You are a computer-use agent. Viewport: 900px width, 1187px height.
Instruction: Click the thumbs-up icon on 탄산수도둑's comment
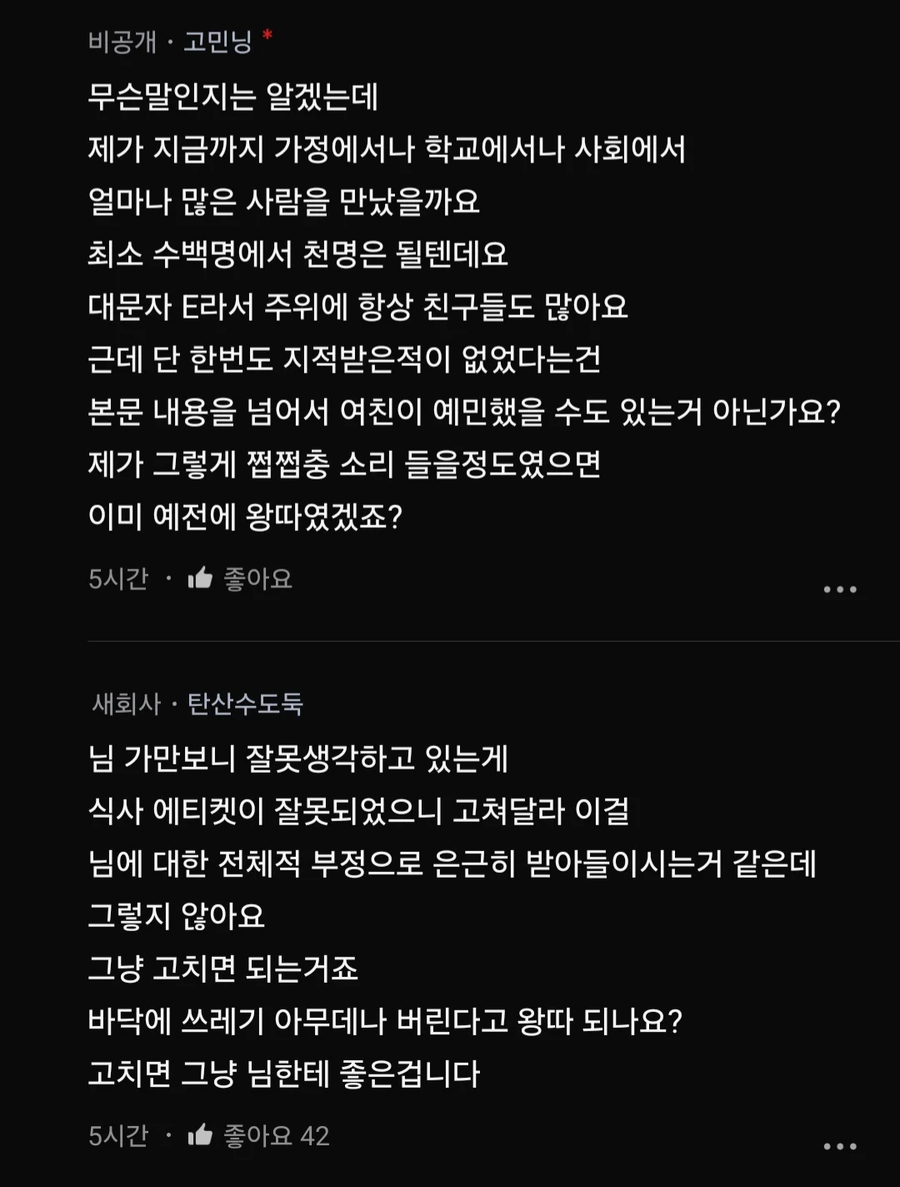pos(202,1135)
